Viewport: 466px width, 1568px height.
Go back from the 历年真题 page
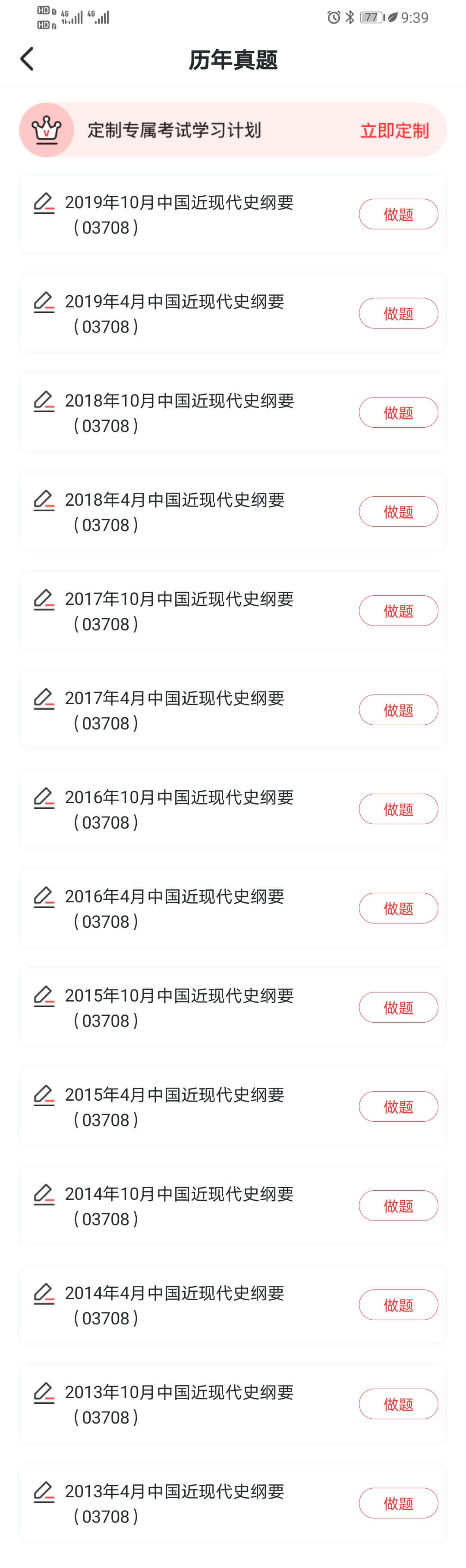27,59
